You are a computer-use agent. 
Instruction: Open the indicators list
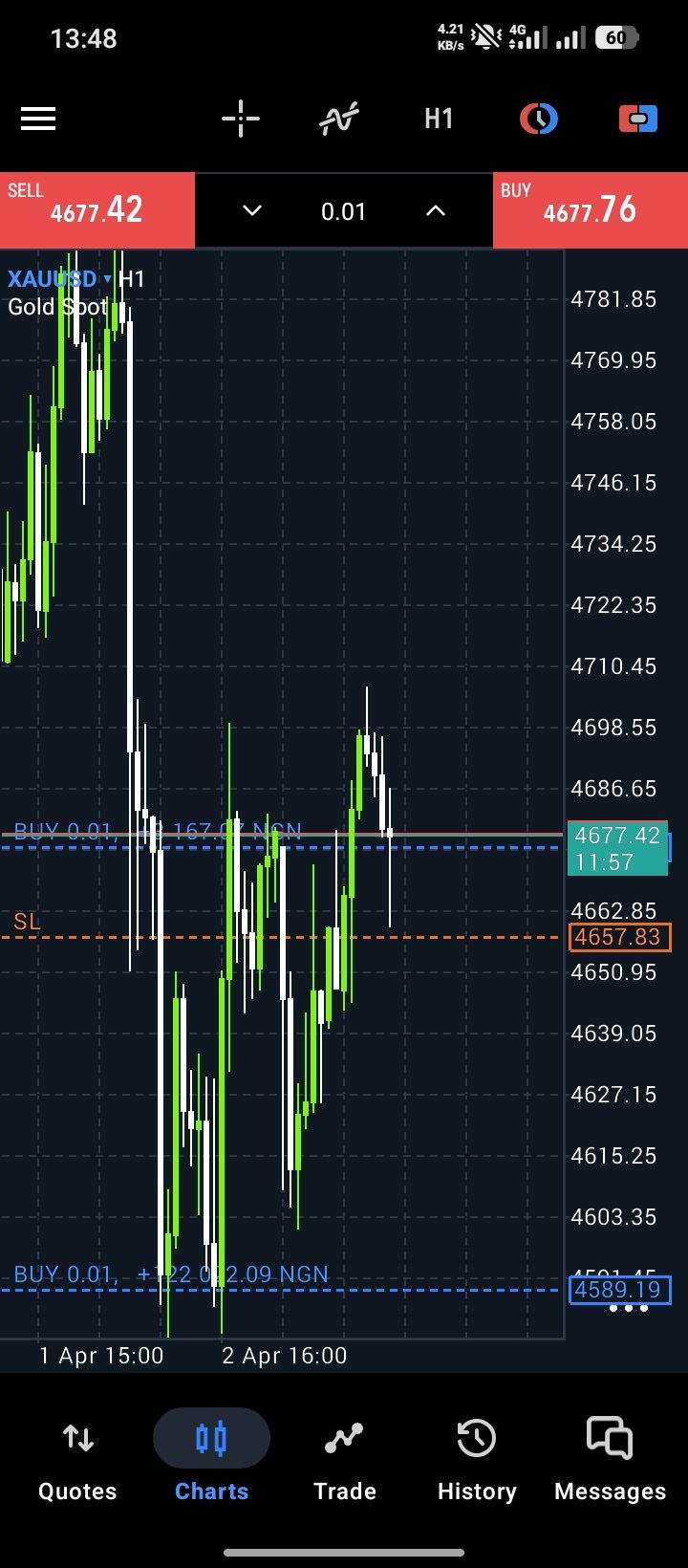339,119
